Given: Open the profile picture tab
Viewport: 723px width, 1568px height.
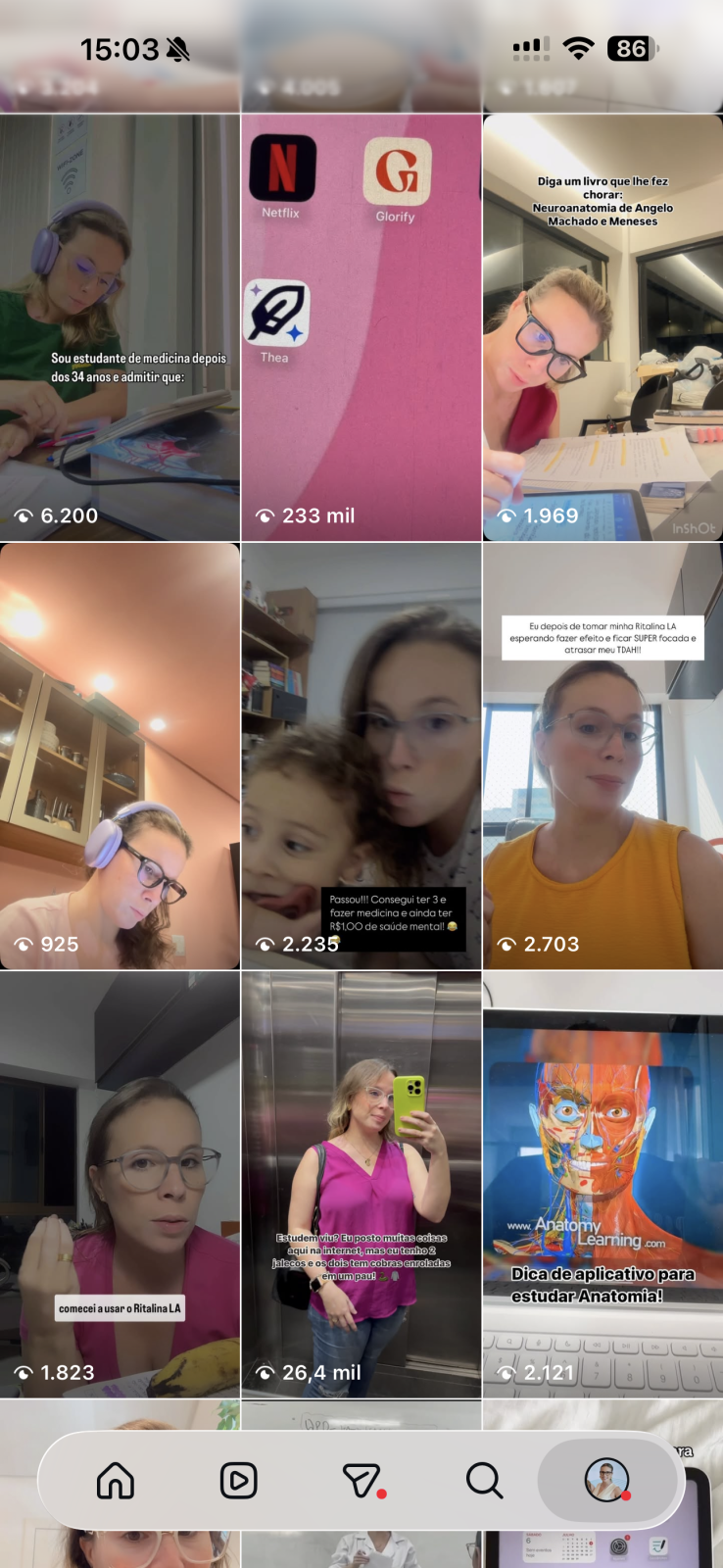Looking at the screenshot, I should click(x=606, y=1480).
